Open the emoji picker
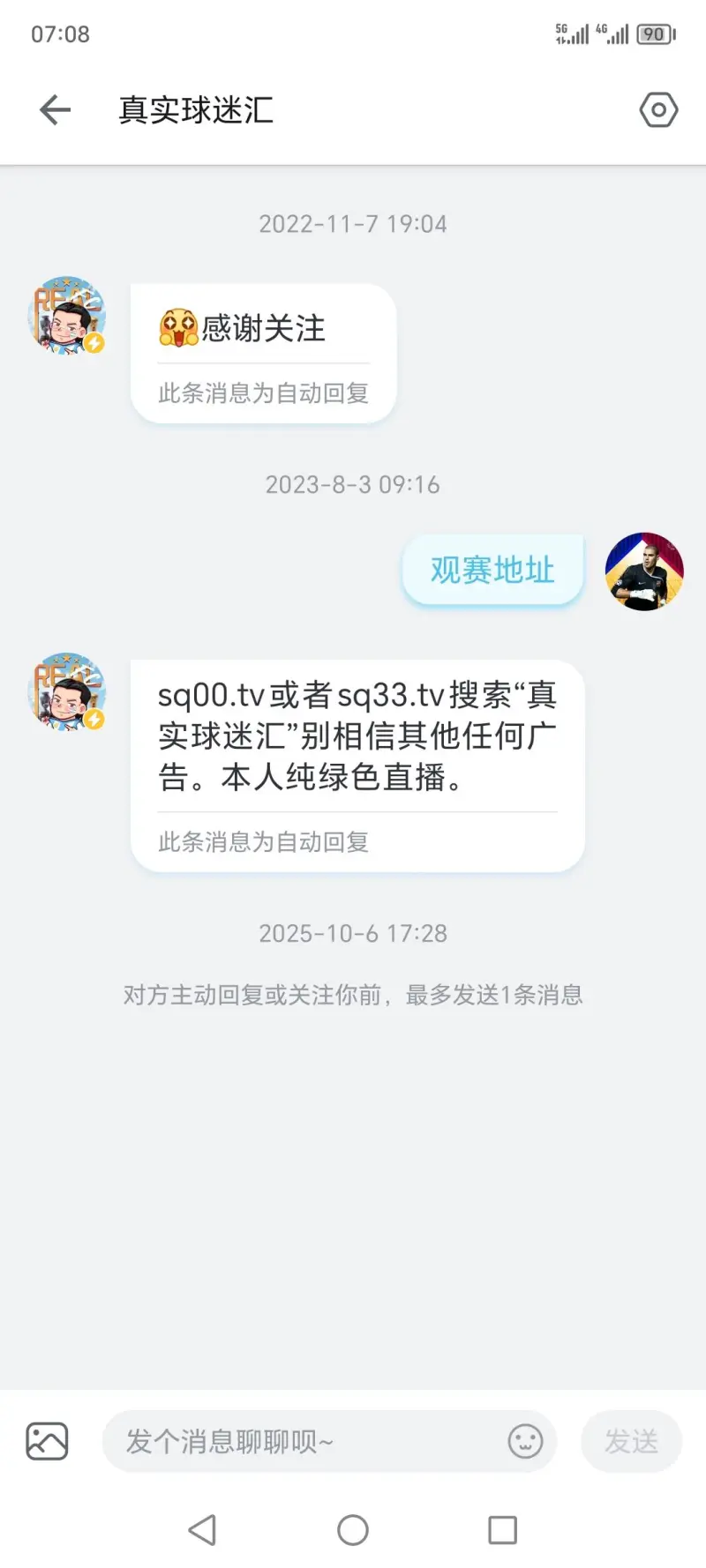 pyautogui.click(x=526, y=1441)
